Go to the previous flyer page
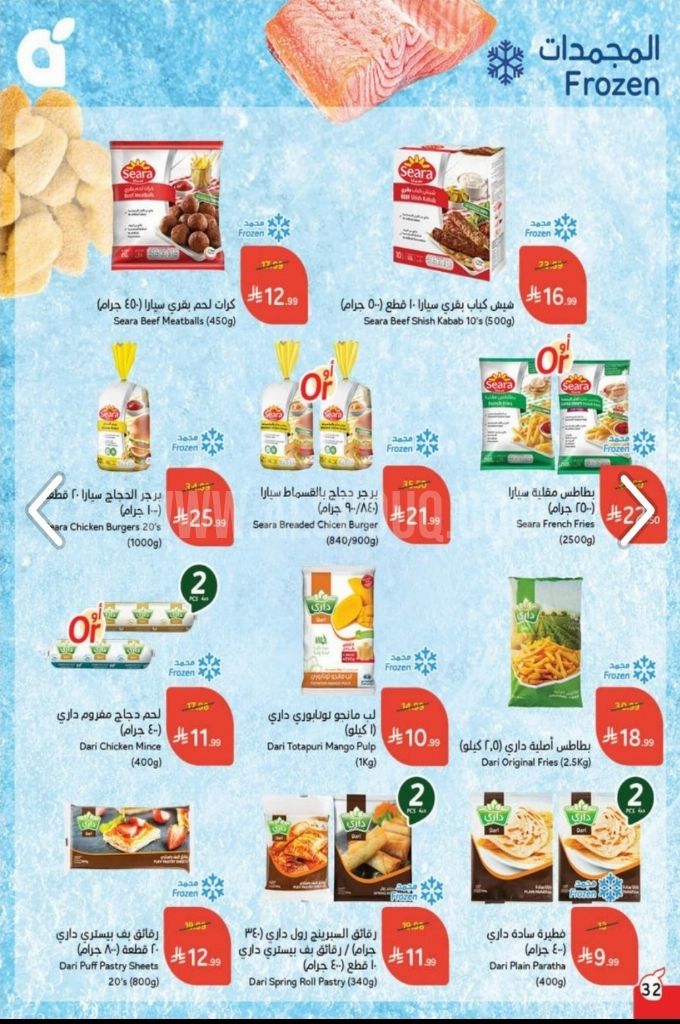The height and width of the screenshot is (1024, 680). [x=45, y=511]
